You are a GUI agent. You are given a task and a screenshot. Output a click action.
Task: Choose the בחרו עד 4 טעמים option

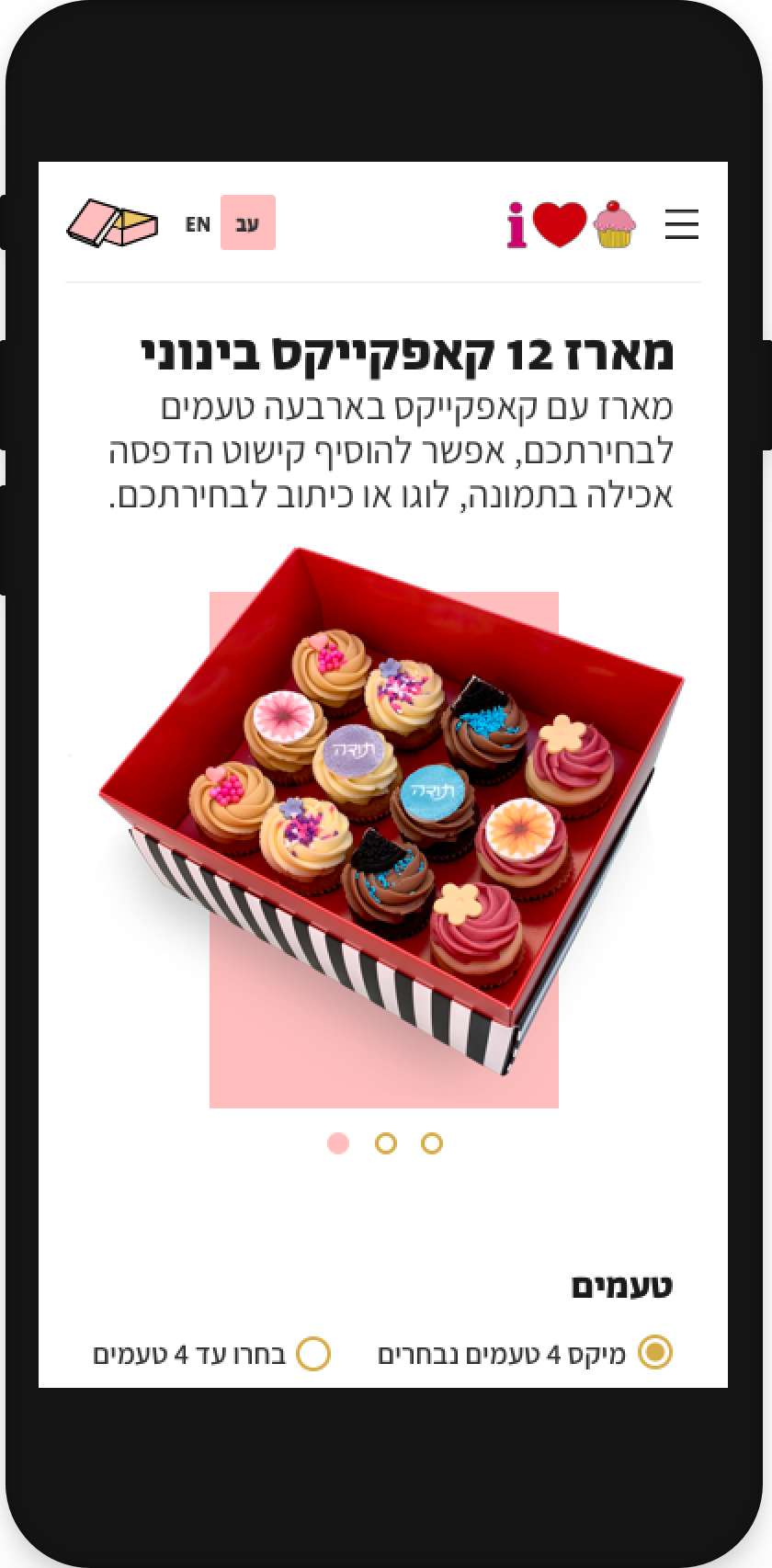[x=313, y=1354]
